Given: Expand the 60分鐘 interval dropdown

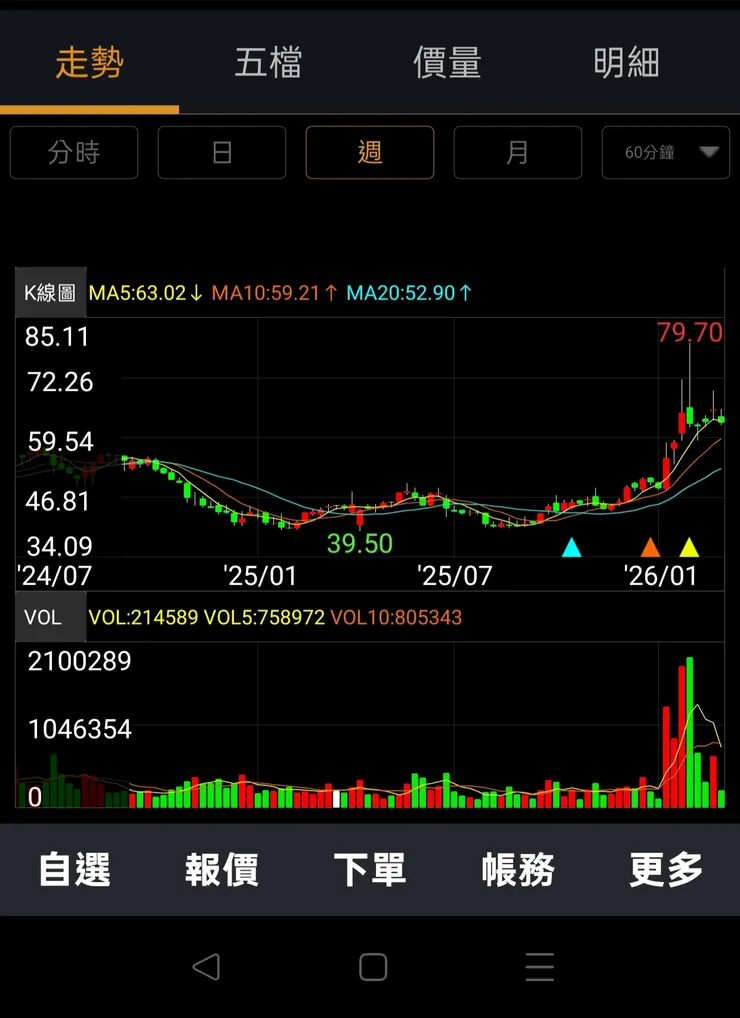Looking at the screenshot, I should (x=666, y=152).
